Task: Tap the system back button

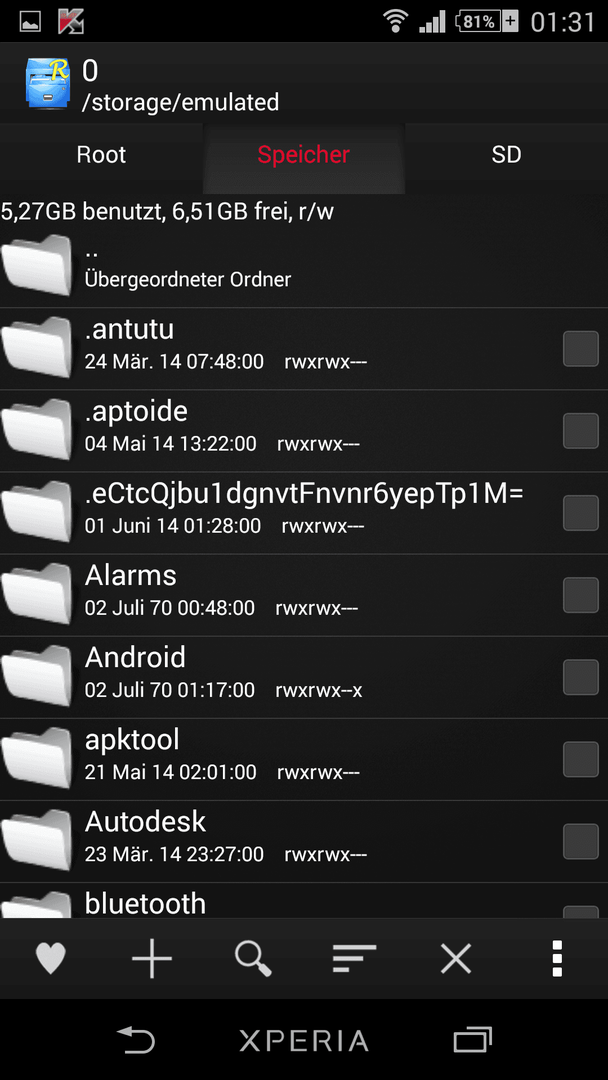Action: [136, 1039]
